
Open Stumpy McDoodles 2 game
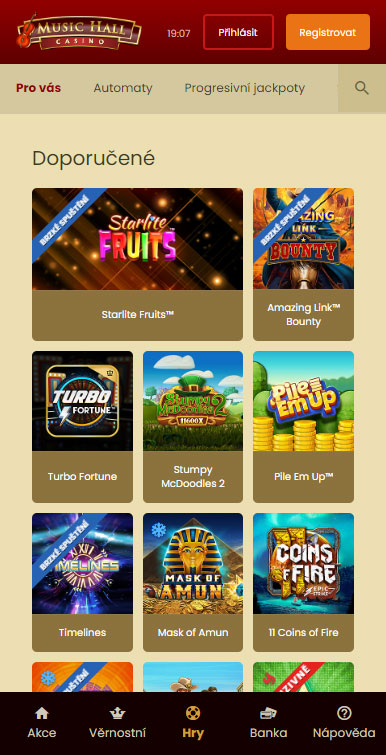click(193, 427)
